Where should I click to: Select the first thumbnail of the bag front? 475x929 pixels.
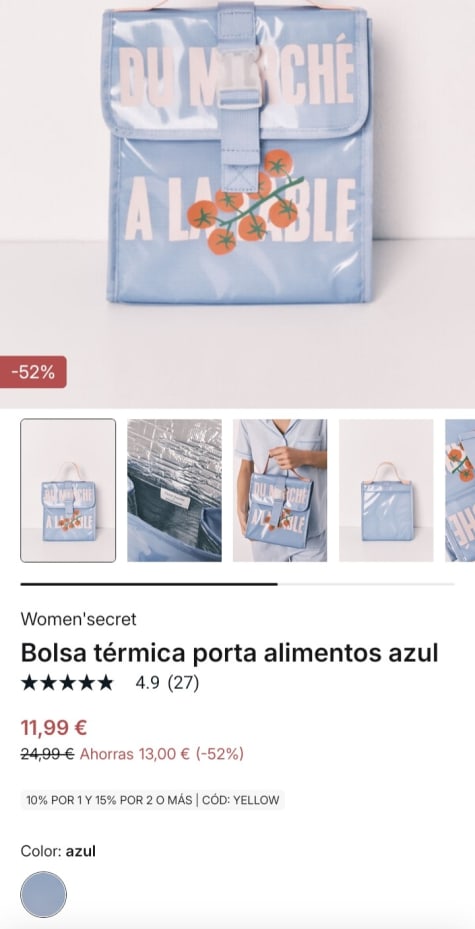pyautogui.click(x=68, y=491)
